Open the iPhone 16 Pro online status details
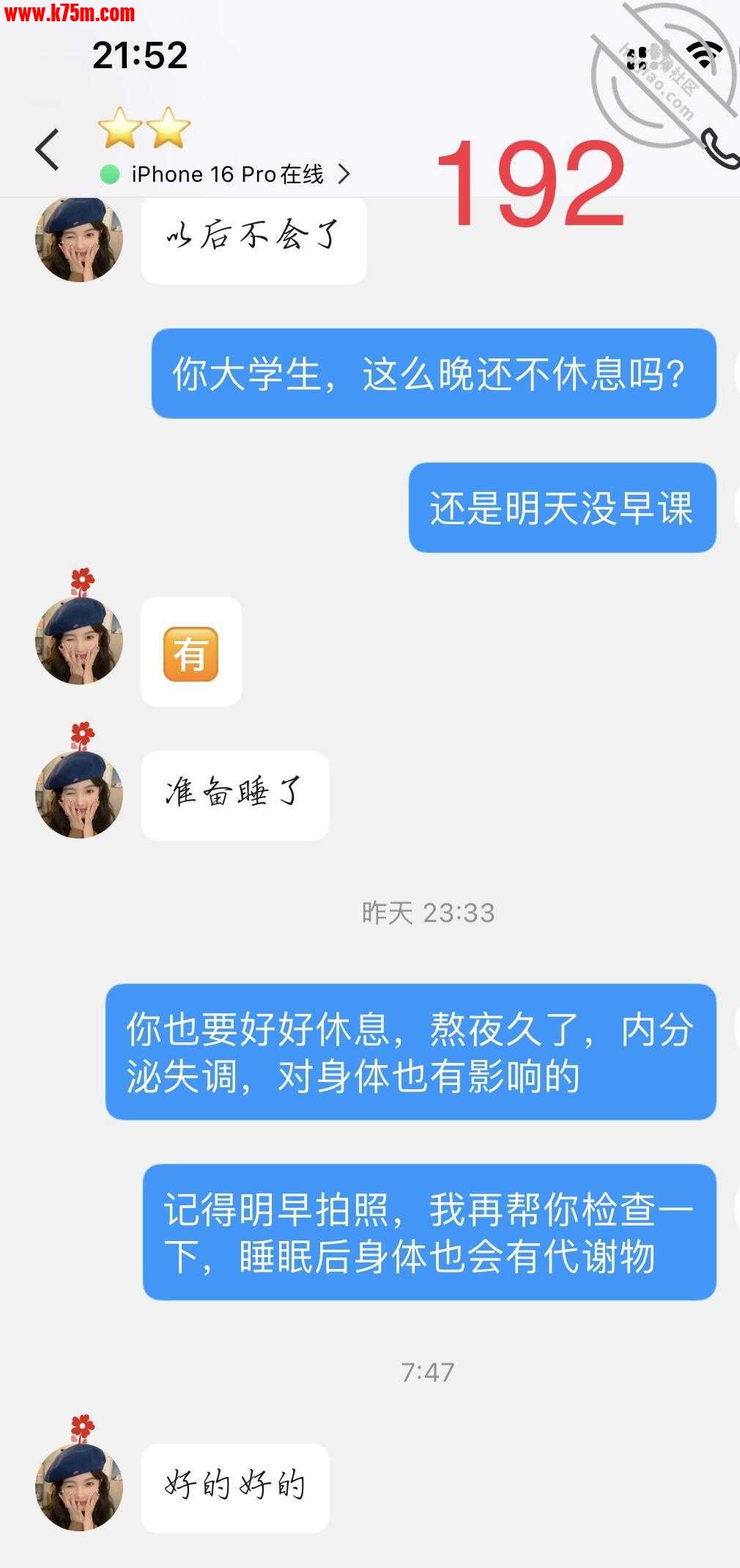The height and width of the screenshot is (1568, 740). pos(227,174)
